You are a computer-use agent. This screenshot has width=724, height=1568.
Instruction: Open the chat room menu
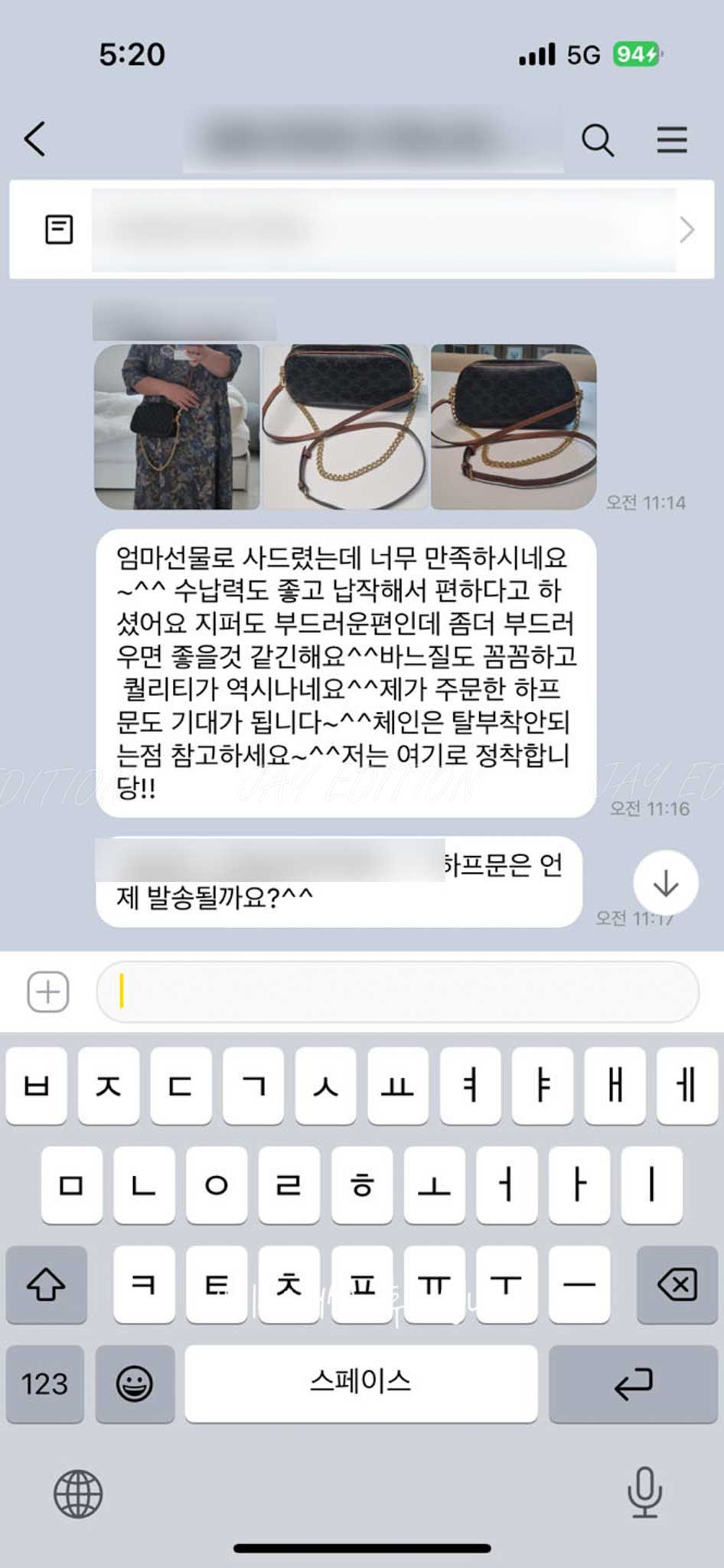[671, 140]
